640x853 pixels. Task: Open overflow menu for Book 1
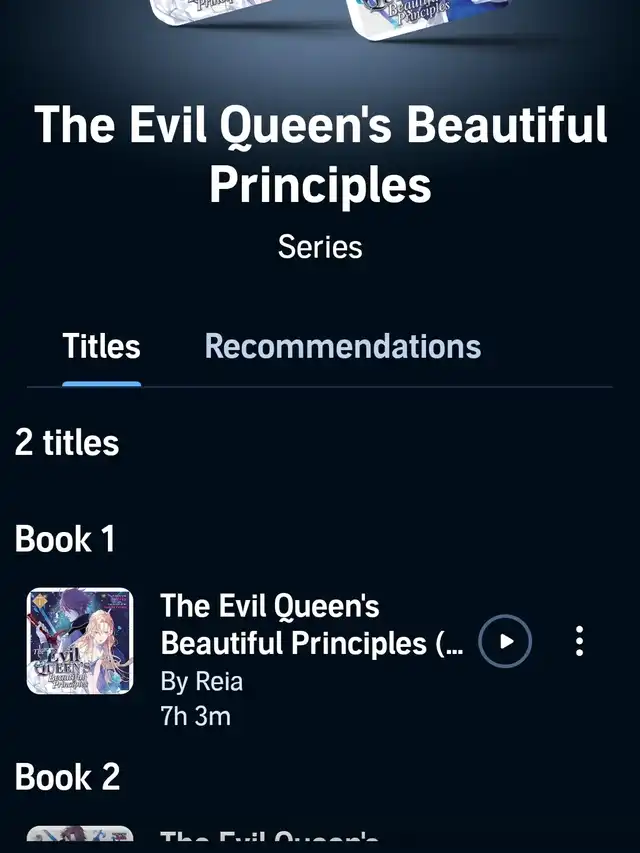(580, 641)
